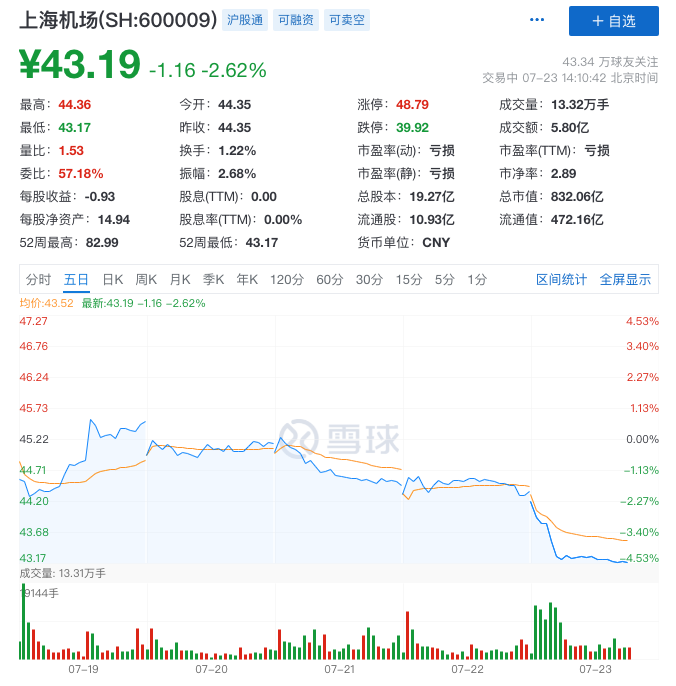Switch to 分时 chart tab
Image resolution: width=676 pixels, height=686 pixels.
tap(38, 279)
